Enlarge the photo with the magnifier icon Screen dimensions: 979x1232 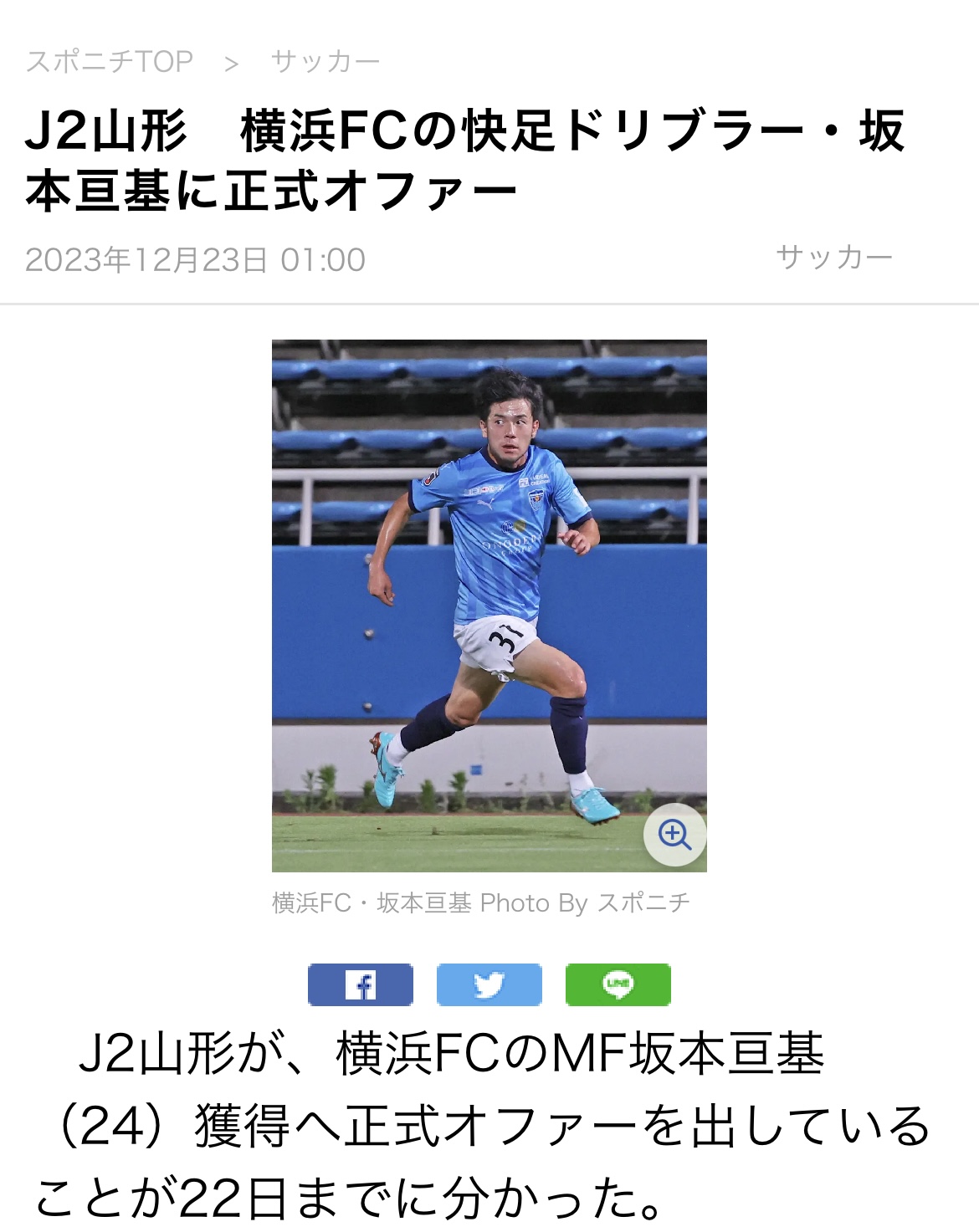point(674,834)
